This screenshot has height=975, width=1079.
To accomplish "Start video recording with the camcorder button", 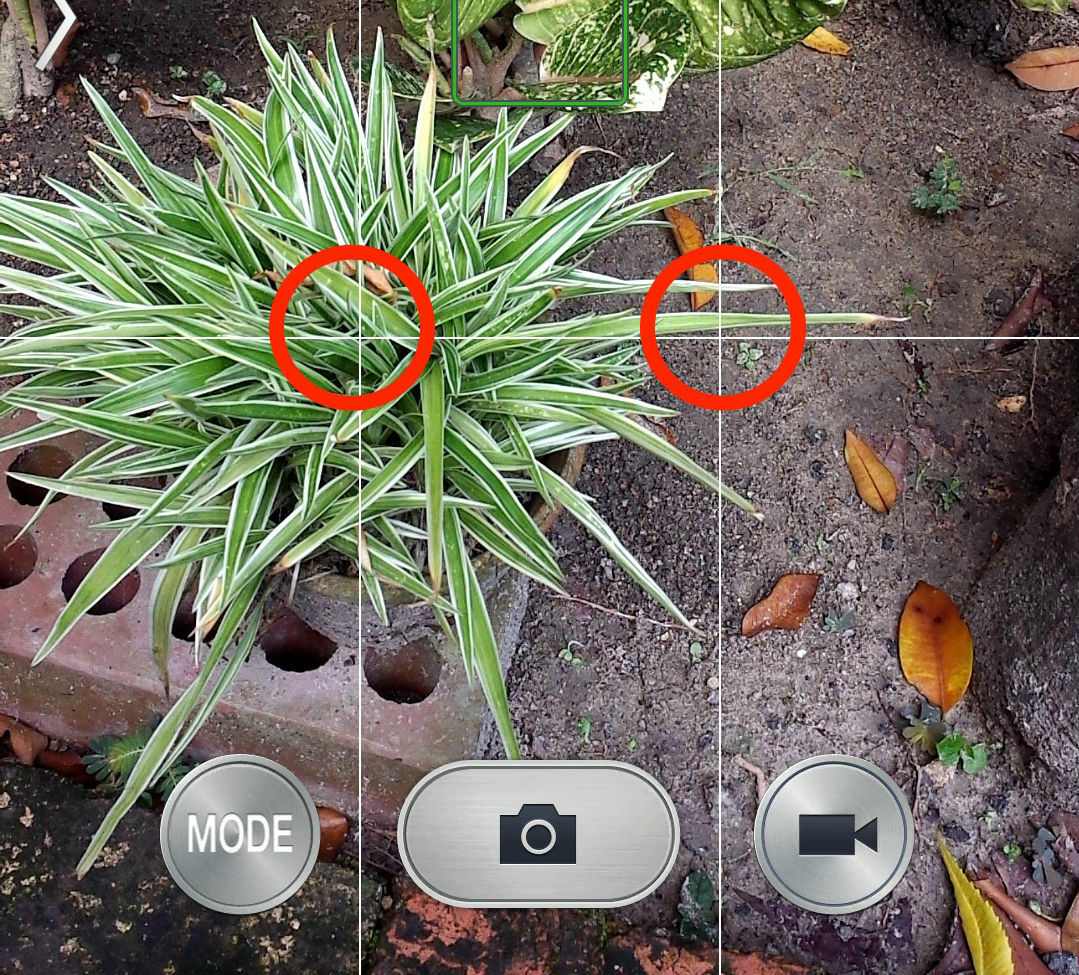I will coord(834,834).
